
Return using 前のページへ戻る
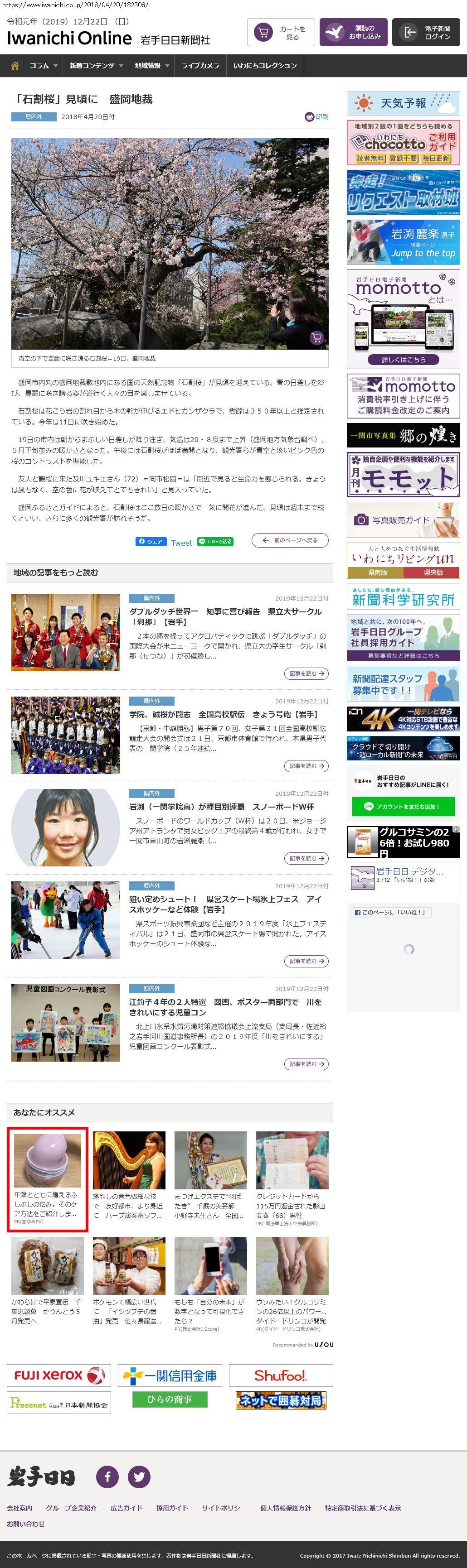(x=290, y=540)
